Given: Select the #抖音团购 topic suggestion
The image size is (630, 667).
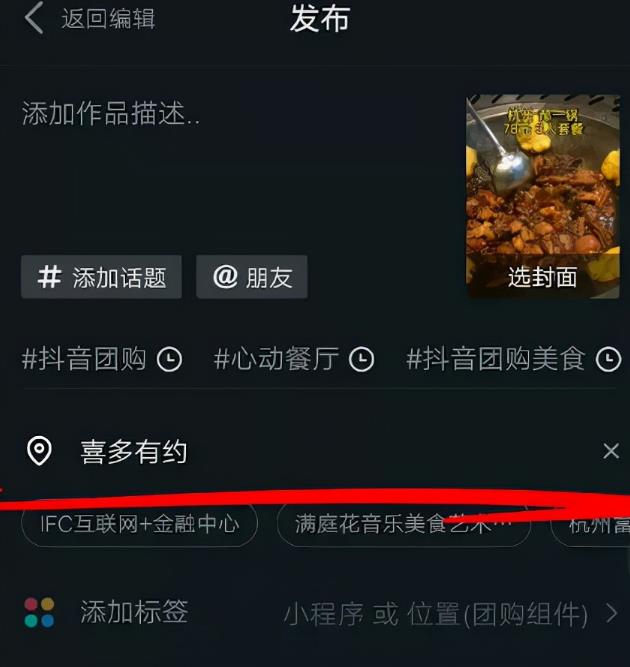Looking at the screenshot, I should (101, 359).
